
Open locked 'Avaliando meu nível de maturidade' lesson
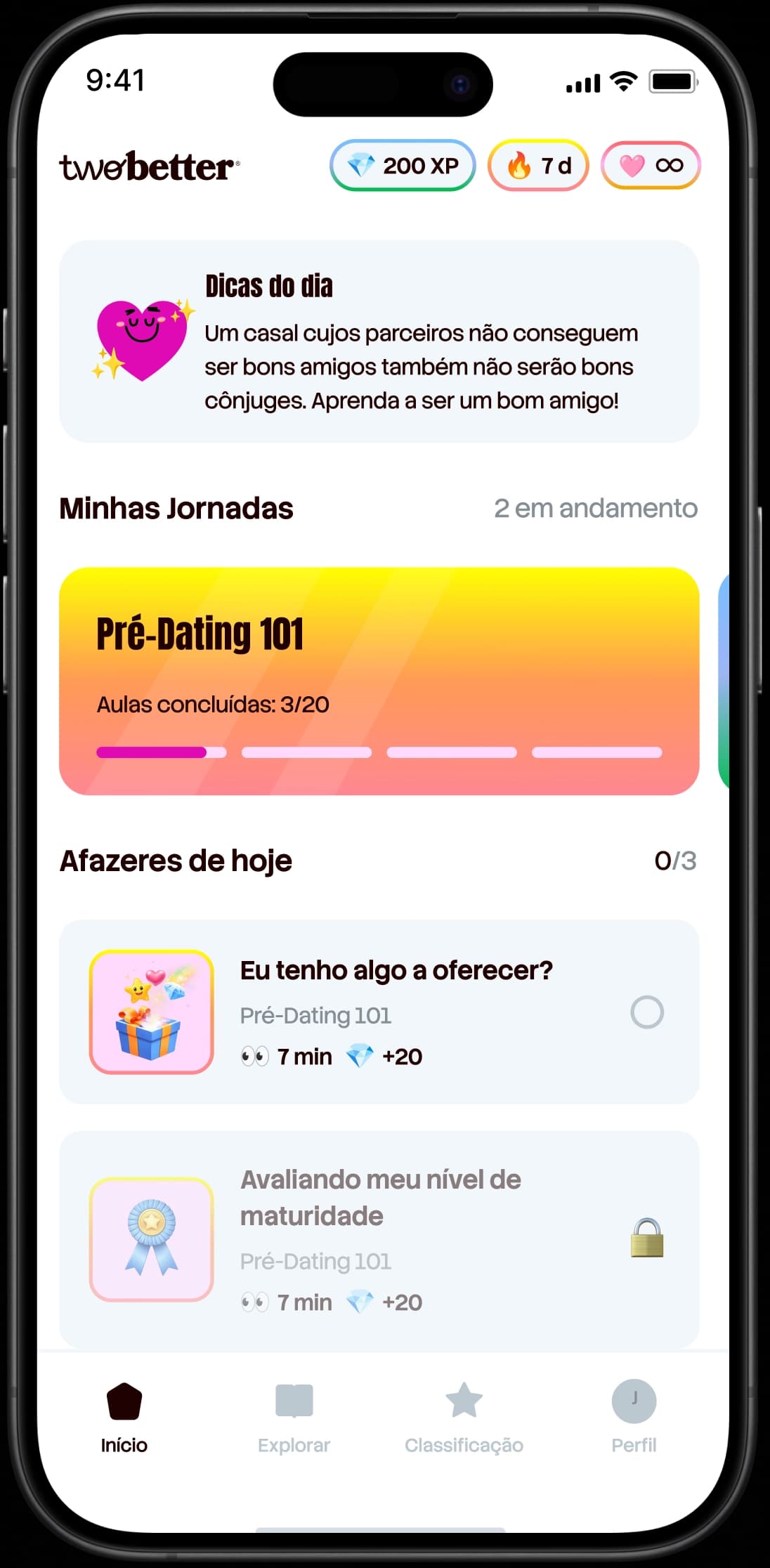(x=379, y=1239)
